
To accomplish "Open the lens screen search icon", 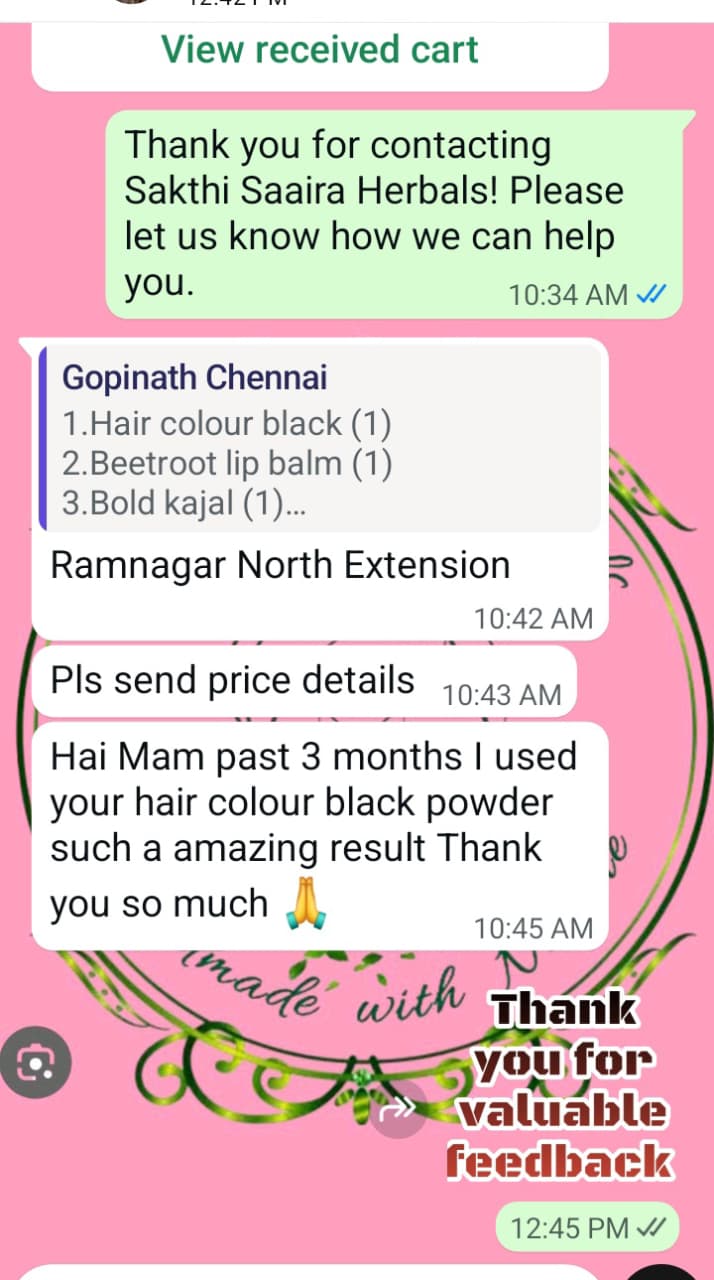I will [x=37, y=1063].
